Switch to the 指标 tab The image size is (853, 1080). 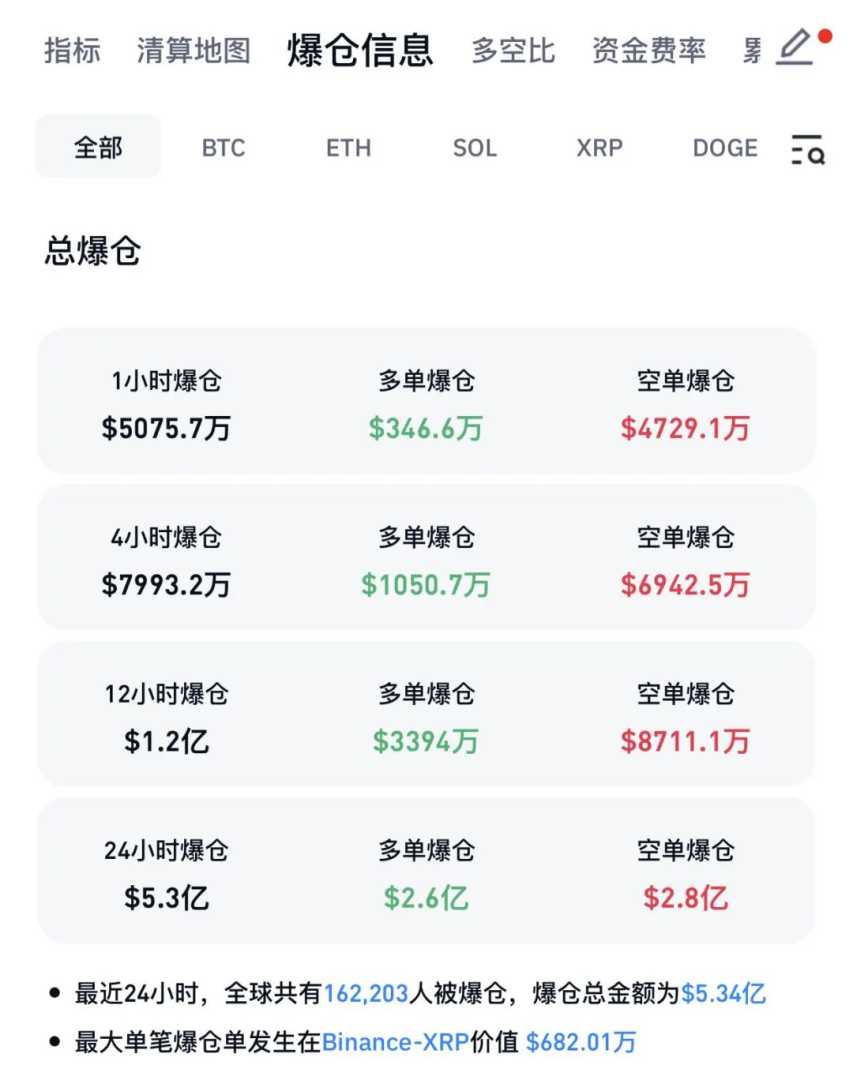click(x=72, y=50)
